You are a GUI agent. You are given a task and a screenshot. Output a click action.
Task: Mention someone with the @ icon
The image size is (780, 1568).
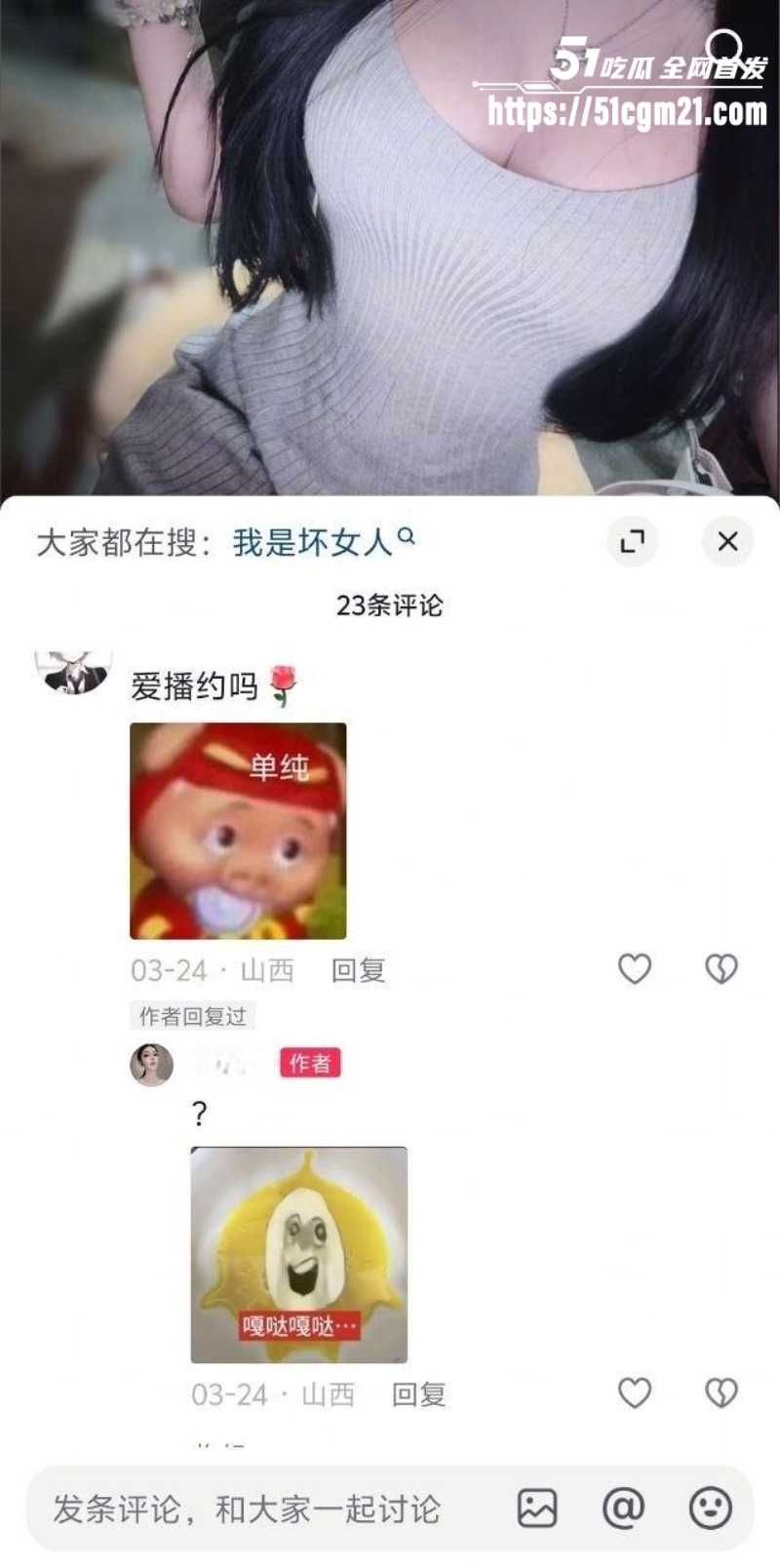[x=623, y=1509]
